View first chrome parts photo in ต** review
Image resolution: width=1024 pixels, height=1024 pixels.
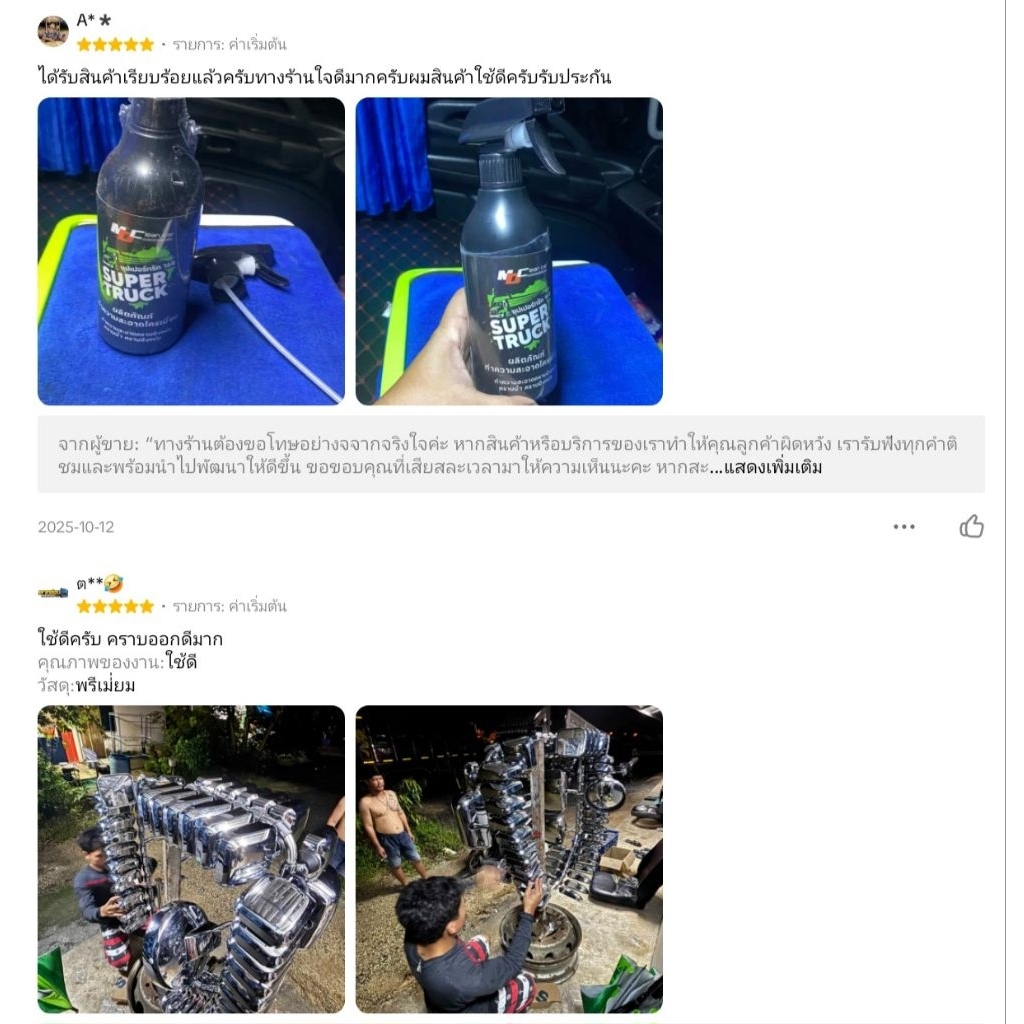pos(191,859)
